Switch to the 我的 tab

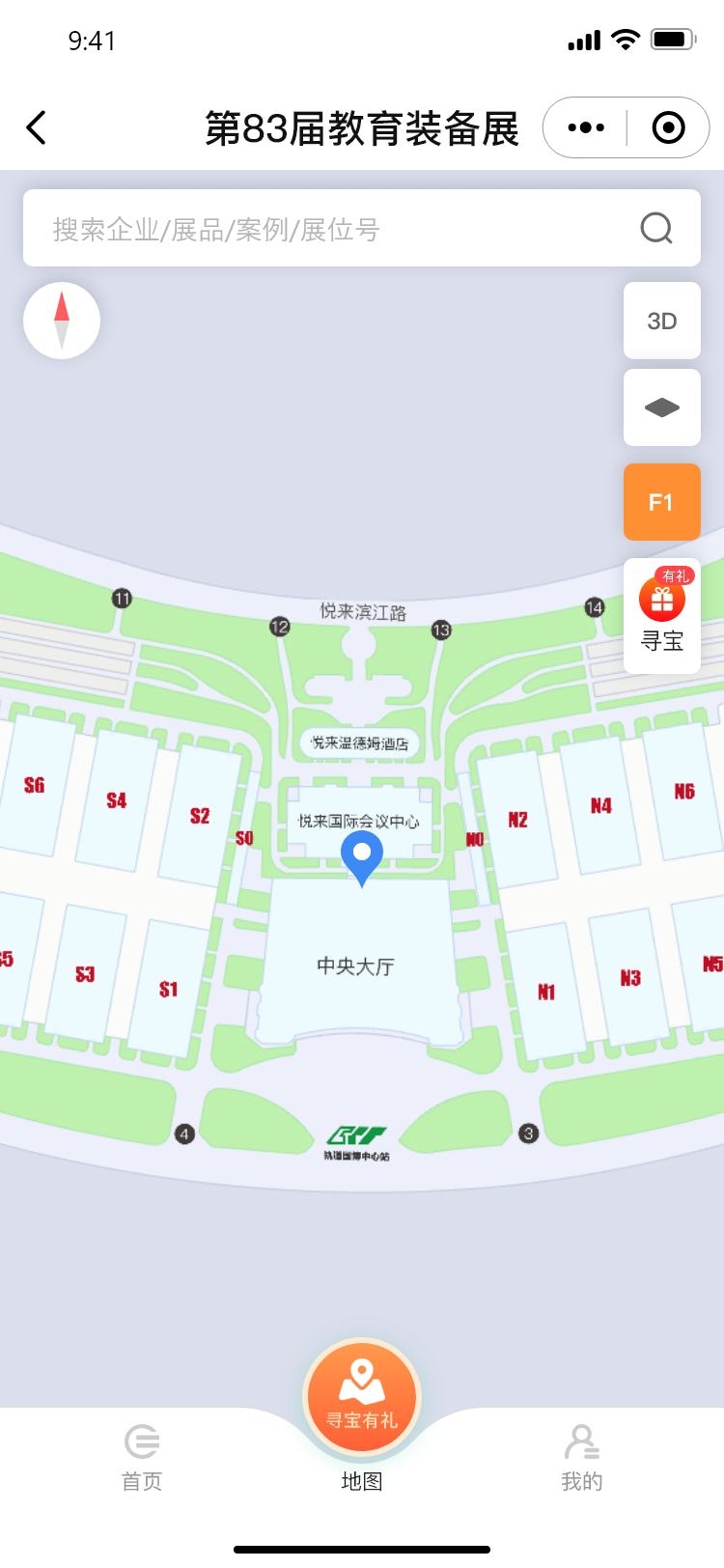(581, 1458)
